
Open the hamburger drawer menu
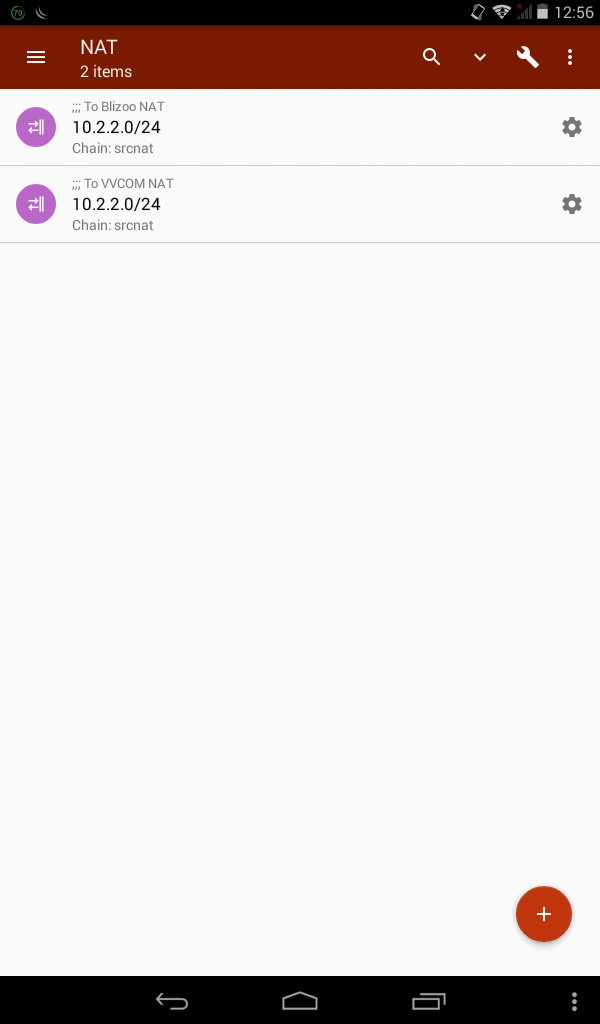click(36, 57)
